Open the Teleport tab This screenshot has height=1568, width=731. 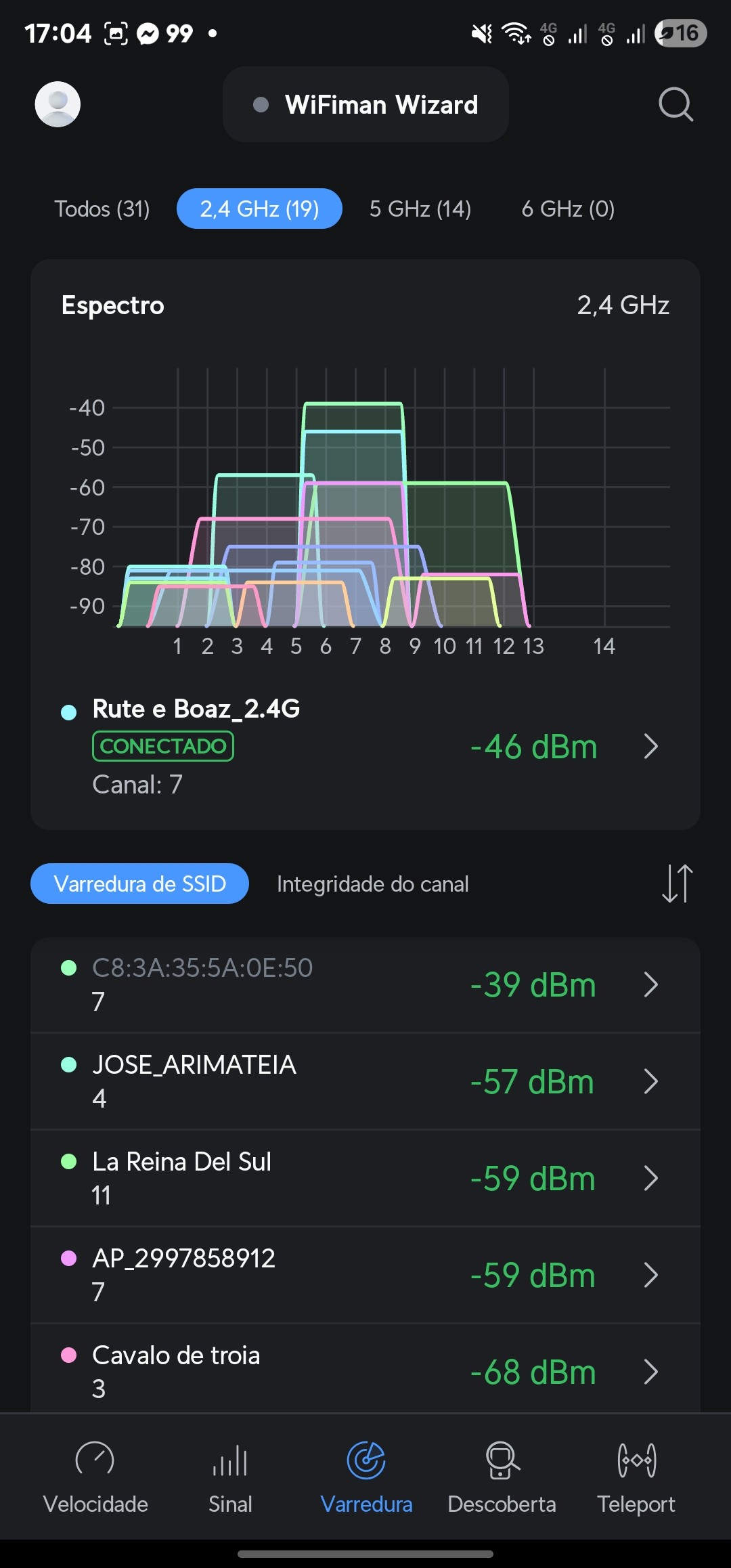click(x=636, y=1477)
